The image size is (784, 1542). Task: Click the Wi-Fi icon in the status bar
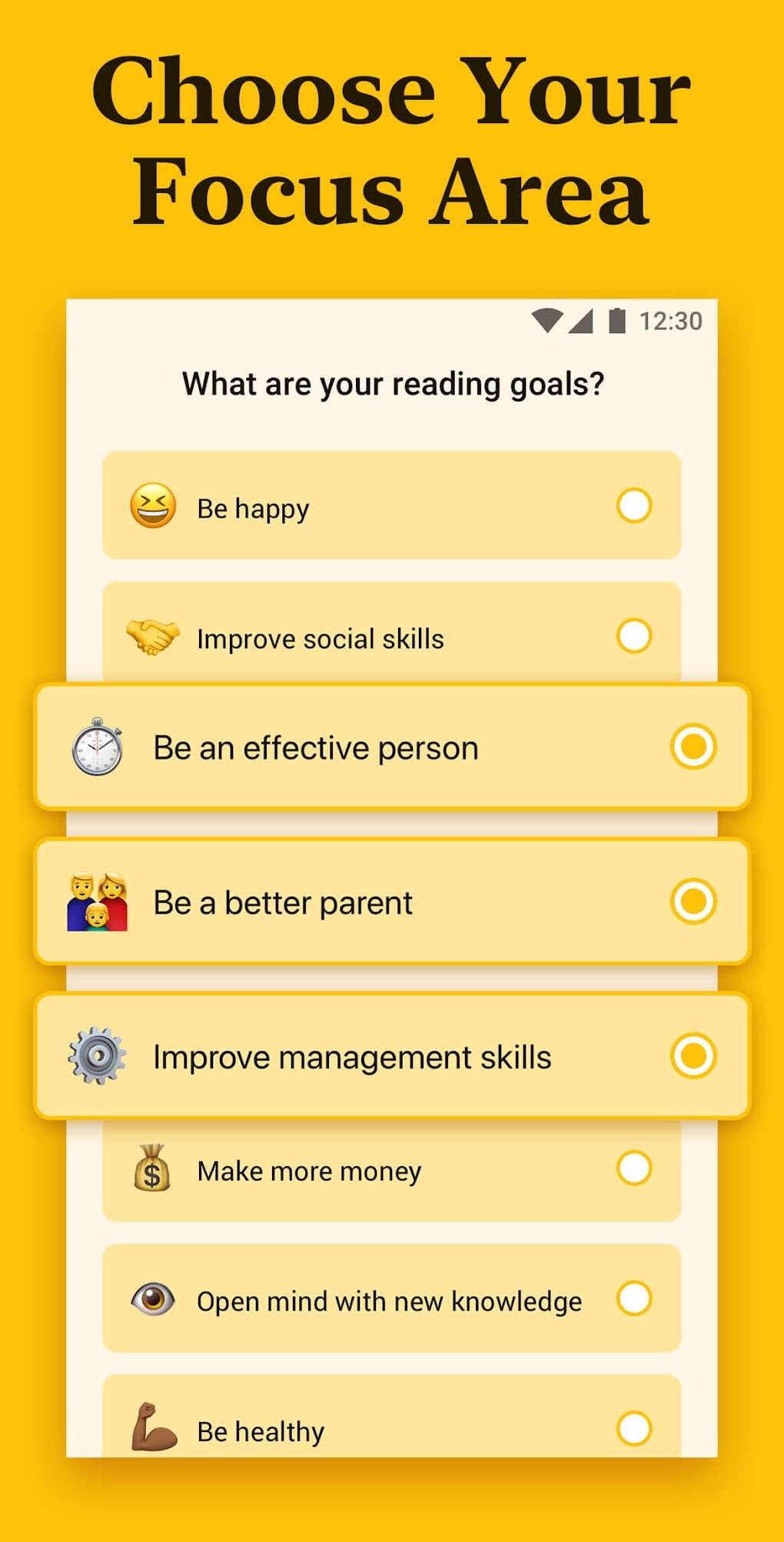point(546,320)
